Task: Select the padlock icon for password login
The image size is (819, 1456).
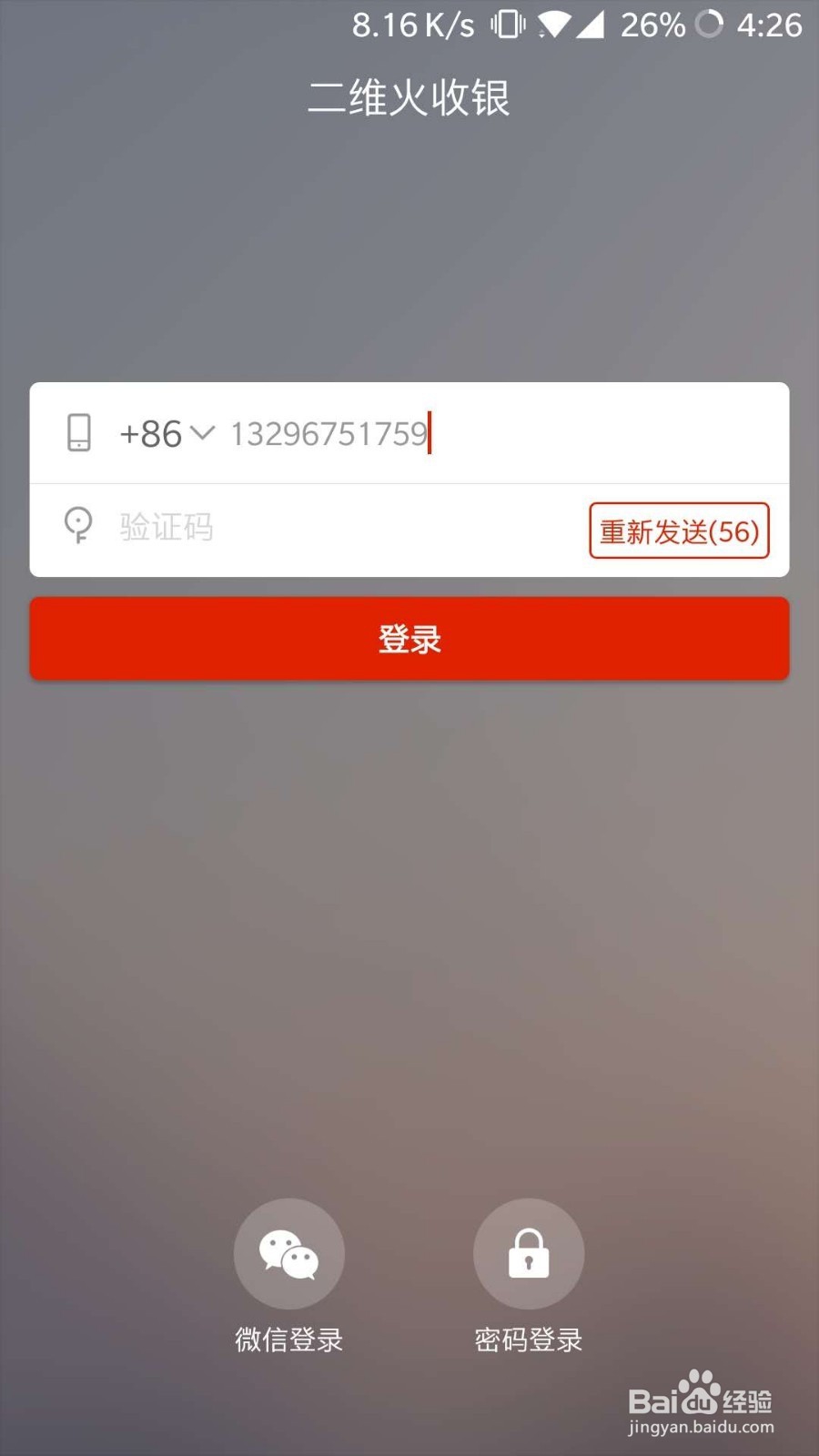Action: coord(528,1254)
